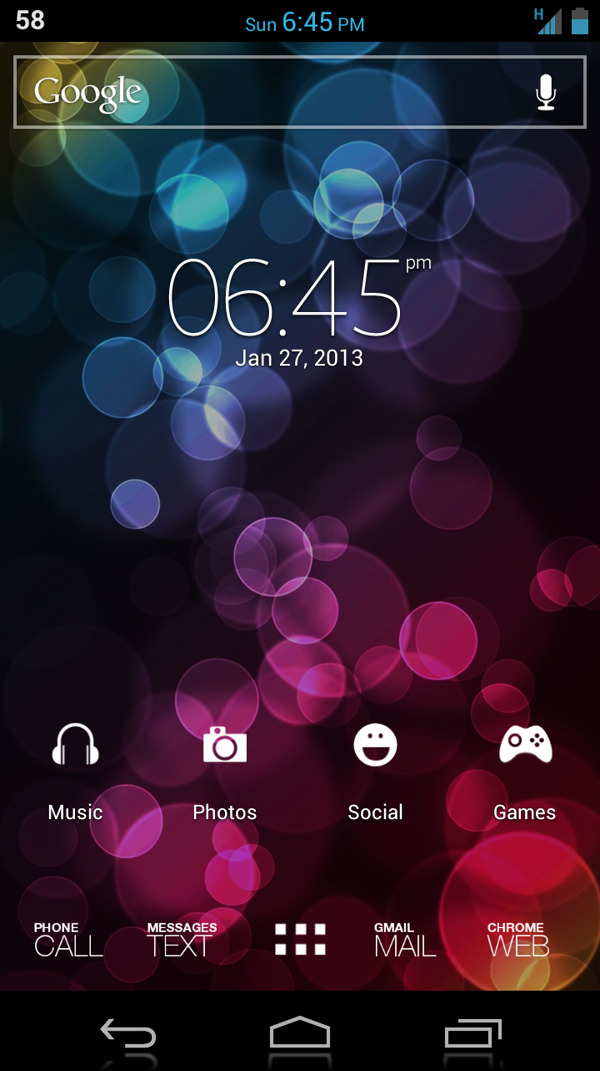Screen dimensions: 600x1071
Task: Open the clock widget
Action: [285, 300]
